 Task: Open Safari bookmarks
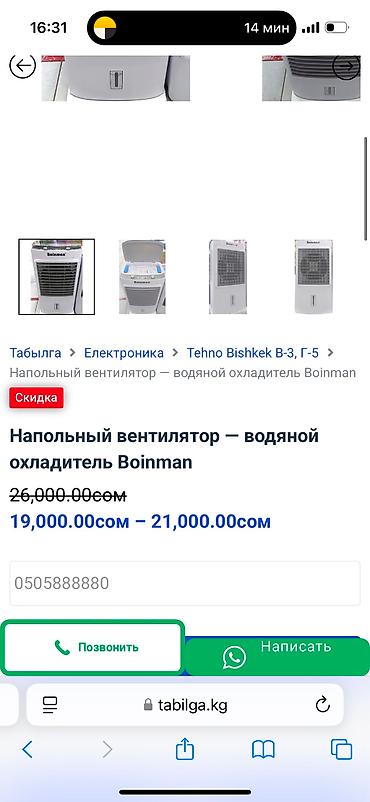(264, 750)
